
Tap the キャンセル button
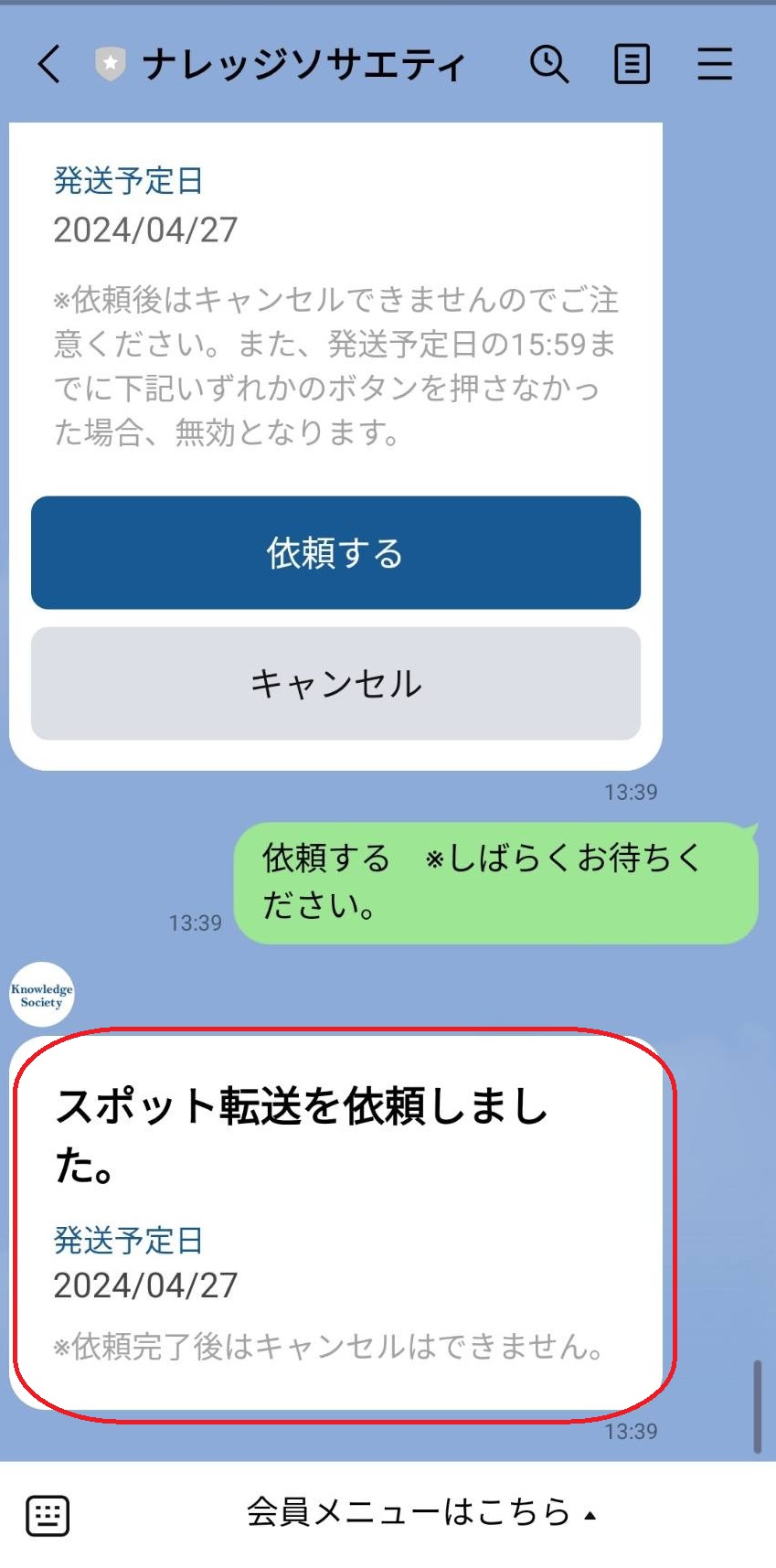(335, 683)
